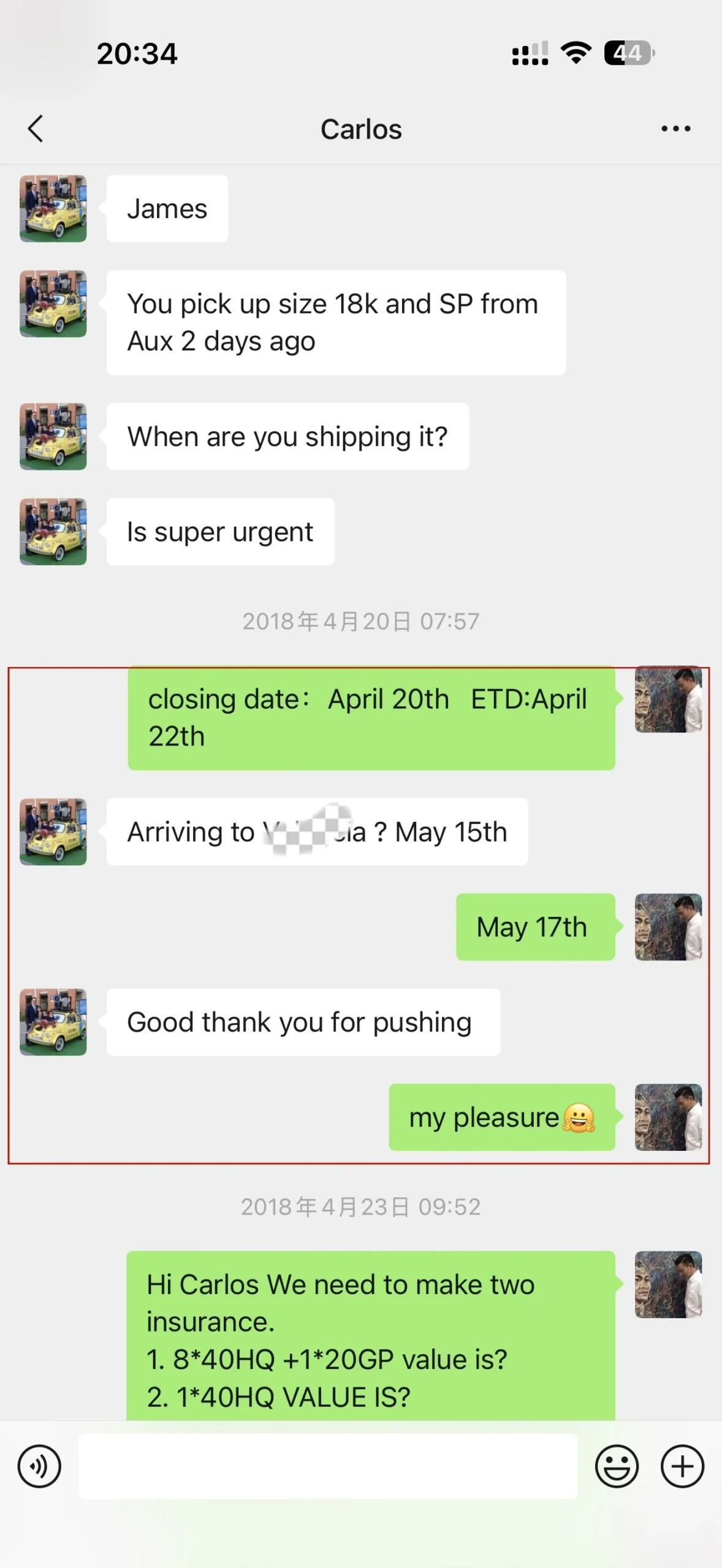The height and width of the screenshot is (1568, 722).
Task: Tap the back chevron to exit chat
Action: coord(35,129)
